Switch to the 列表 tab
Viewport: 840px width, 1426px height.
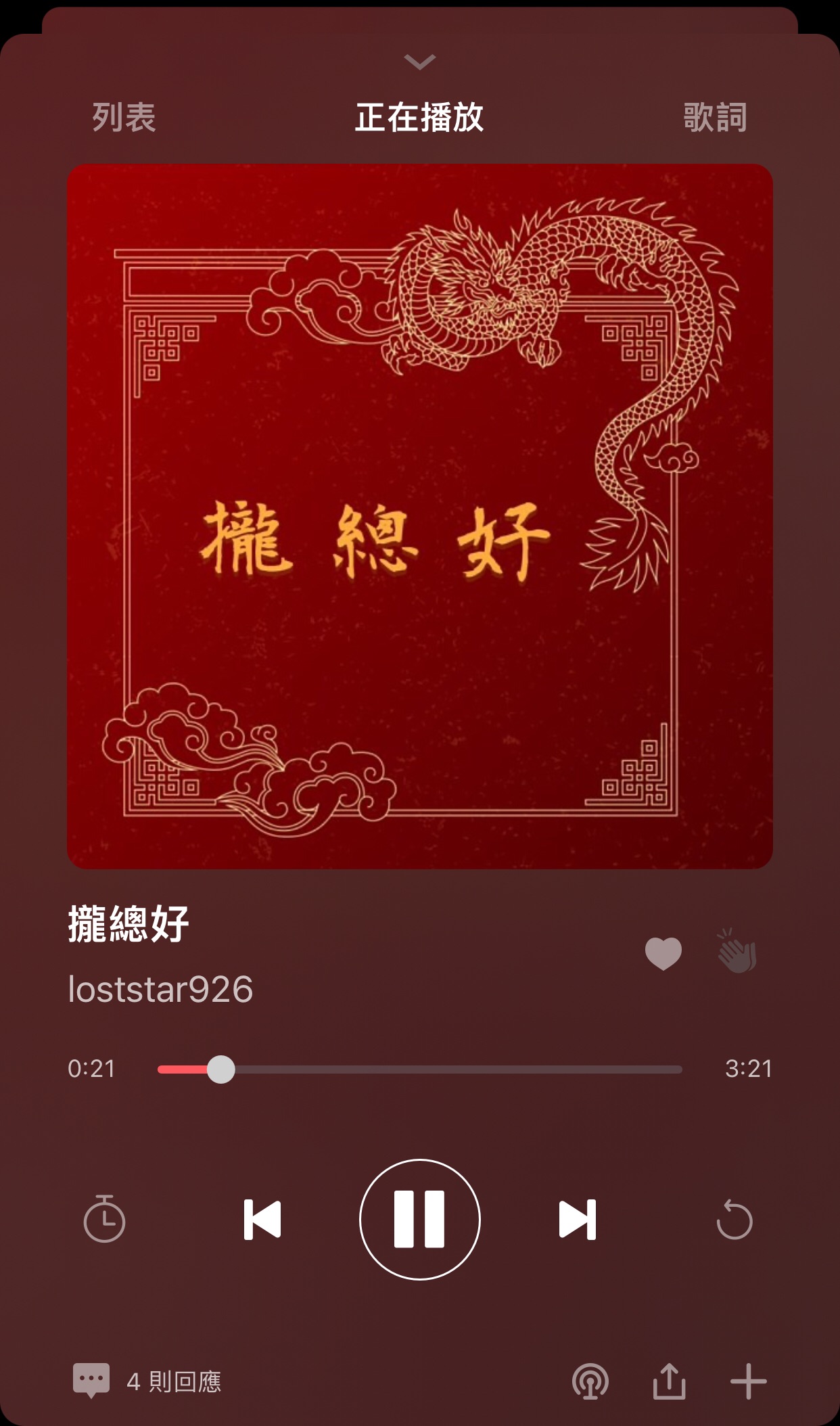[124, 118]
